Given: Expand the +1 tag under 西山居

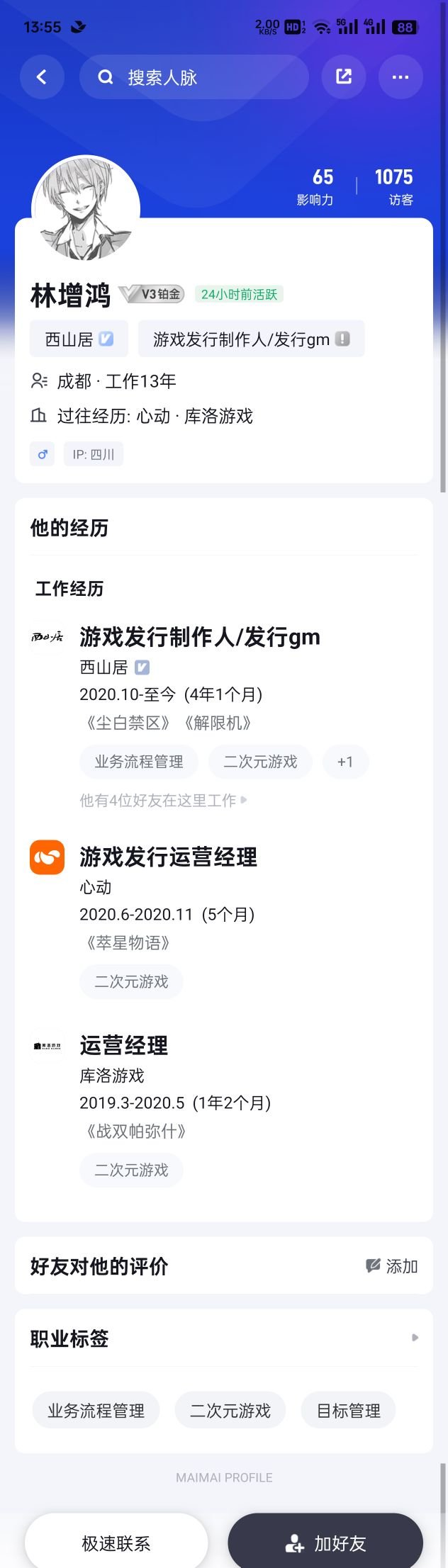Looking at the screenshot, I should 345,762.
